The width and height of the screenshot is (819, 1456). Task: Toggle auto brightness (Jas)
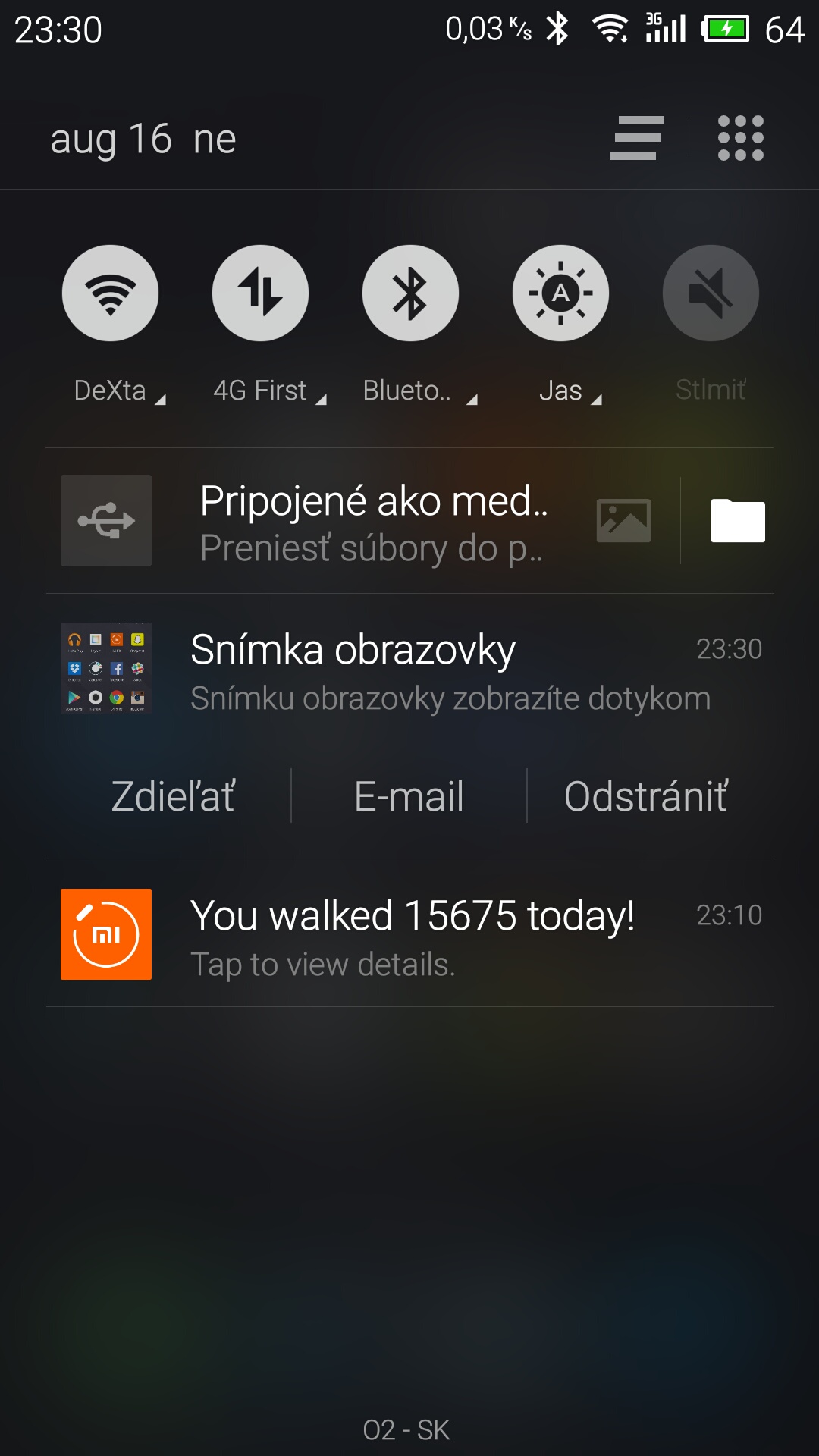coord(560,293)
